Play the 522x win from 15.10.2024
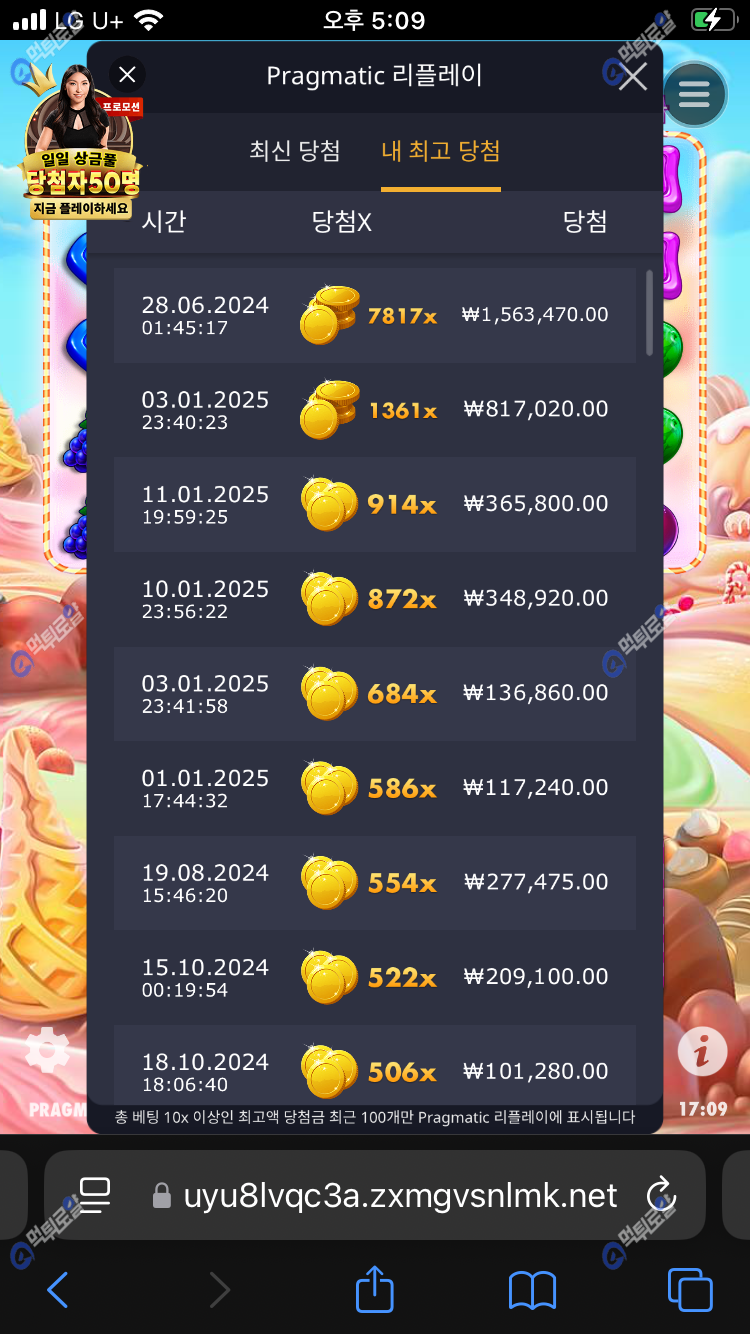This screenshot has height=1334, width=750. [374, 977]
